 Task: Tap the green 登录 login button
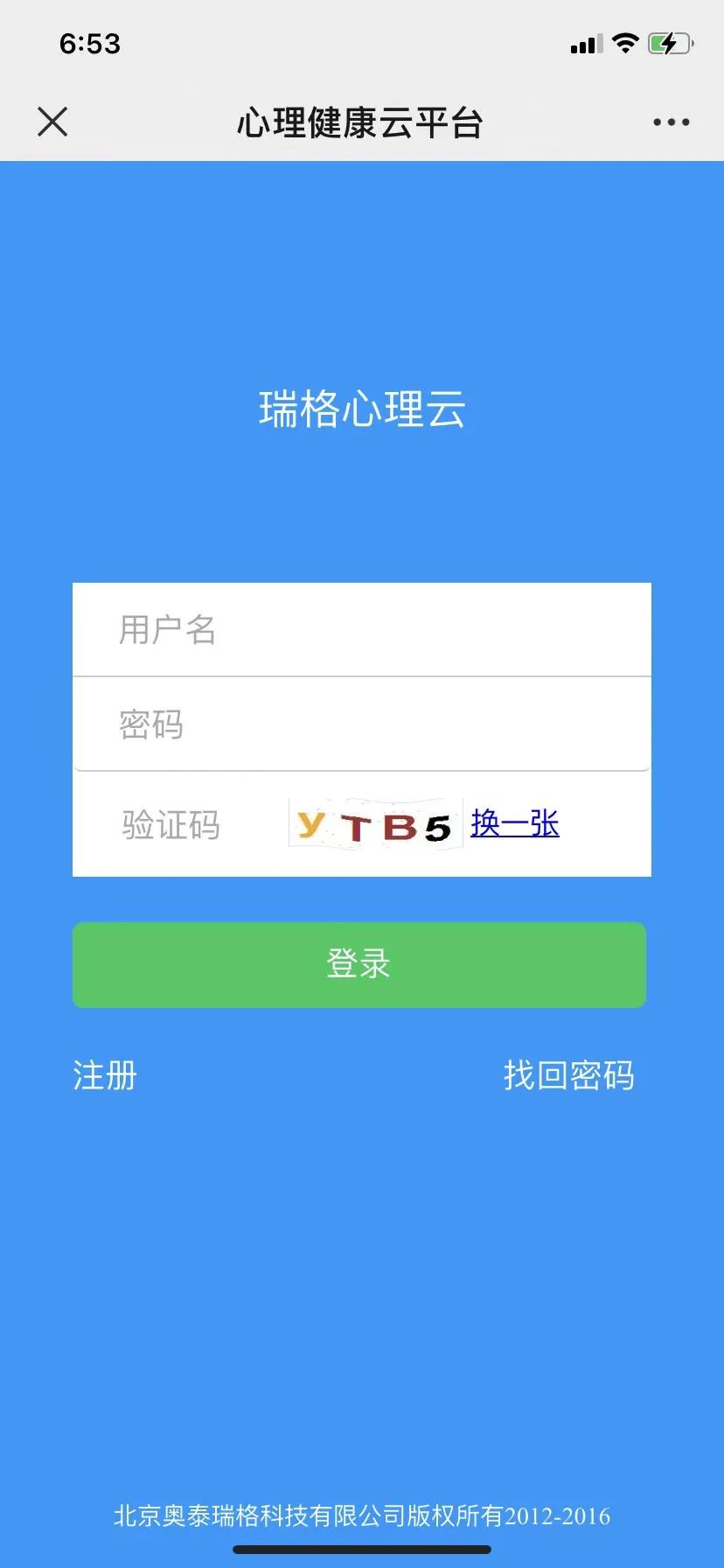click(x=359, y=964)
